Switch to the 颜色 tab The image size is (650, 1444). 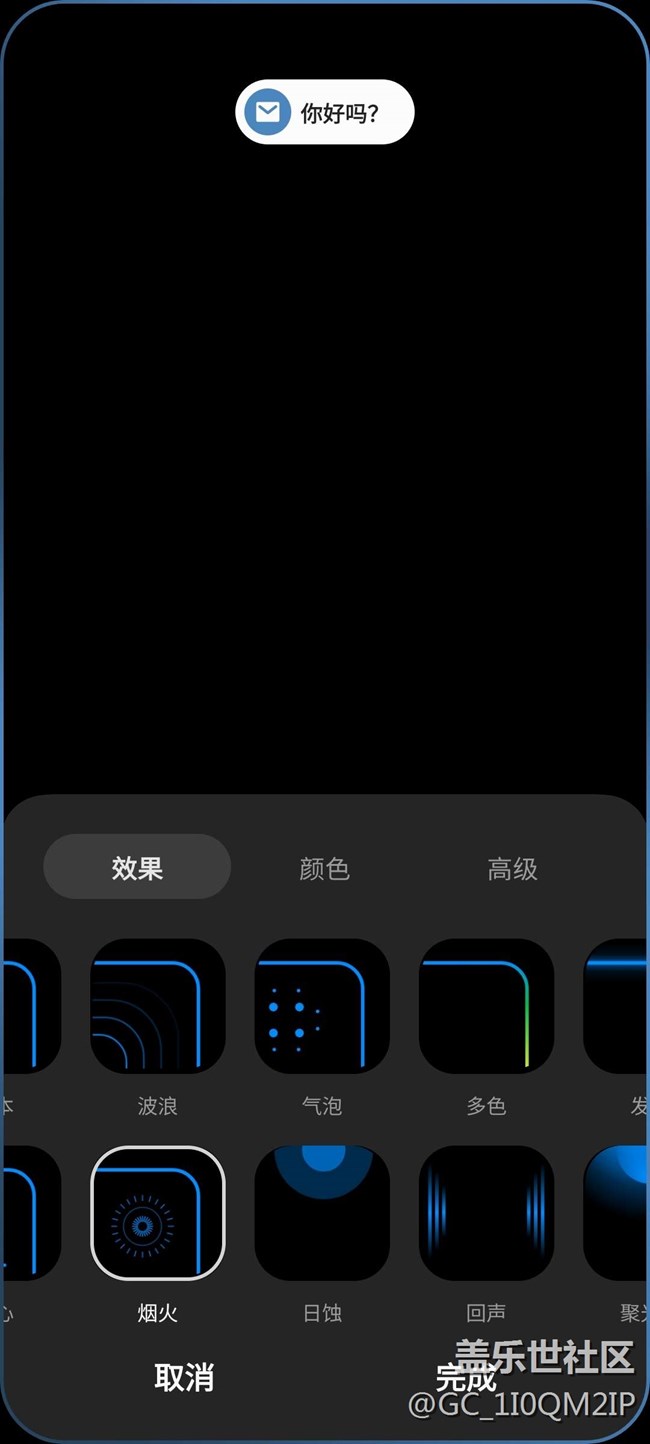[324, 868]
